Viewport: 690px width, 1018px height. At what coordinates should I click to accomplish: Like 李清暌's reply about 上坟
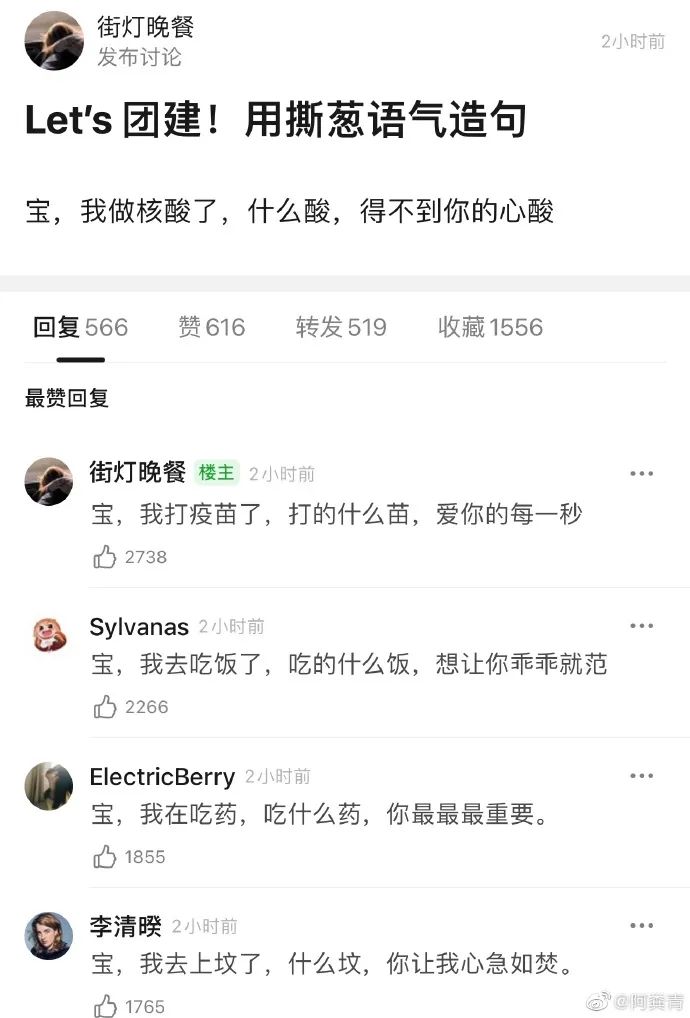click(x=105, y=1006)
